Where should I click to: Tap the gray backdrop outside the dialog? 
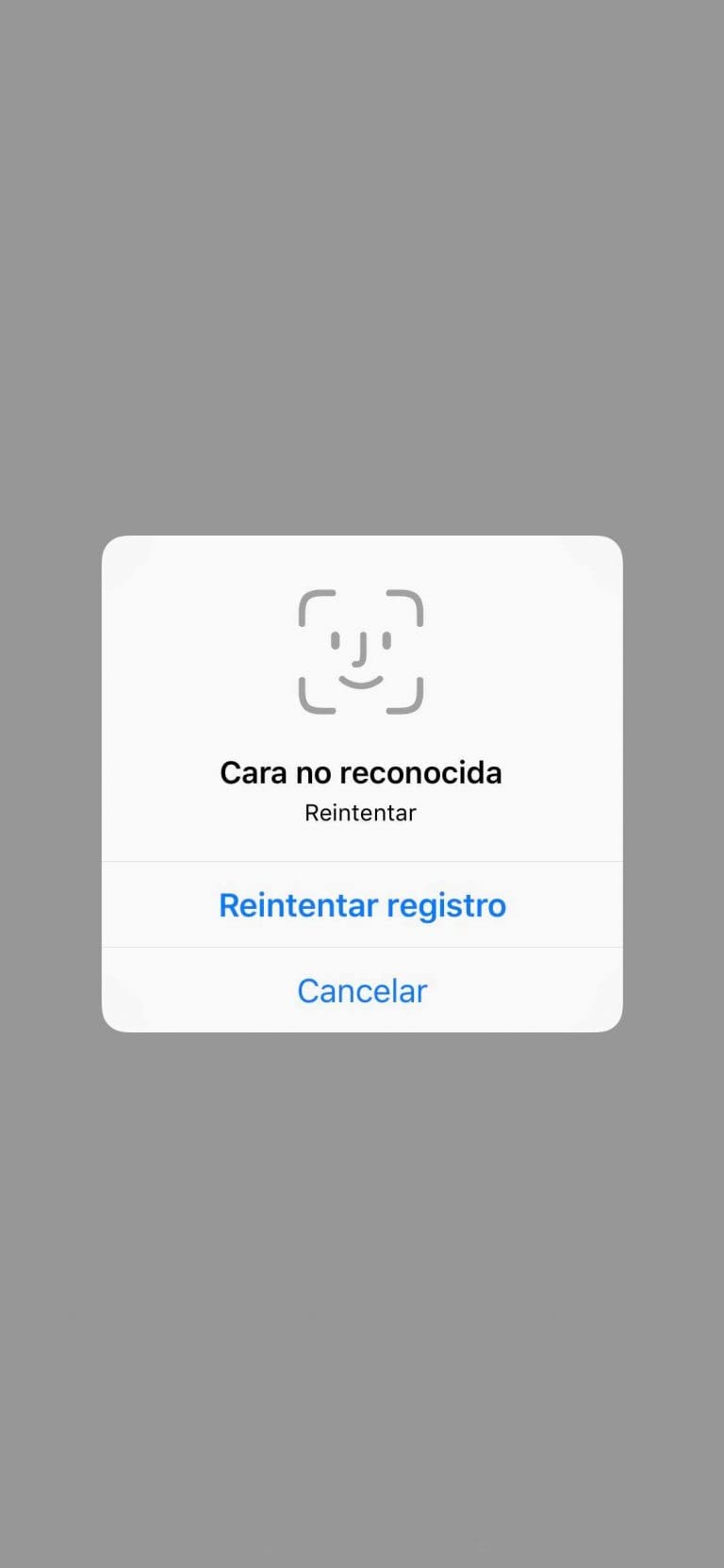[362, 283]
